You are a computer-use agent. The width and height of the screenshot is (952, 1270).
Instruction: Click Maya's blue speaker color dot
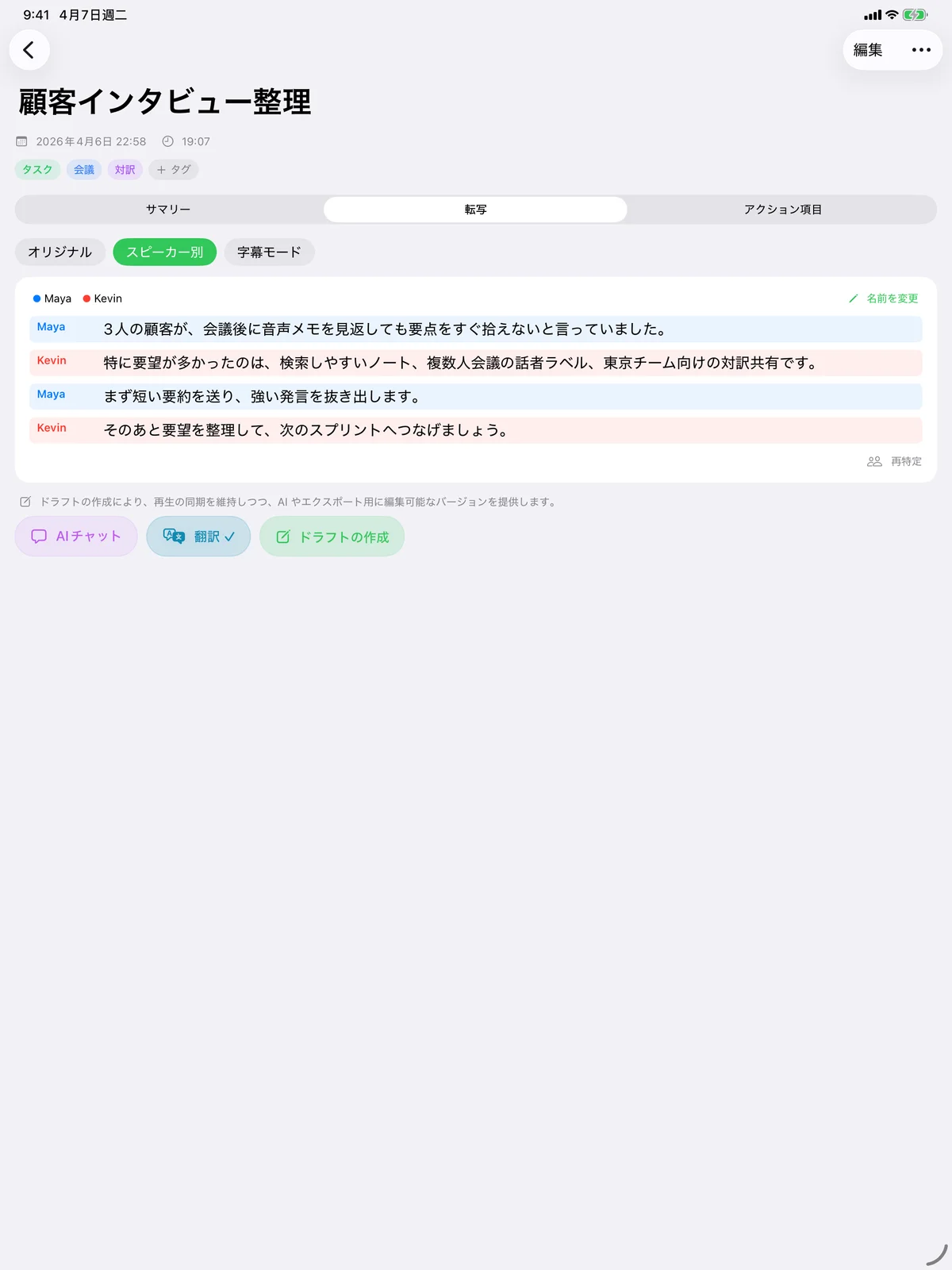click(x=36, y=298)
